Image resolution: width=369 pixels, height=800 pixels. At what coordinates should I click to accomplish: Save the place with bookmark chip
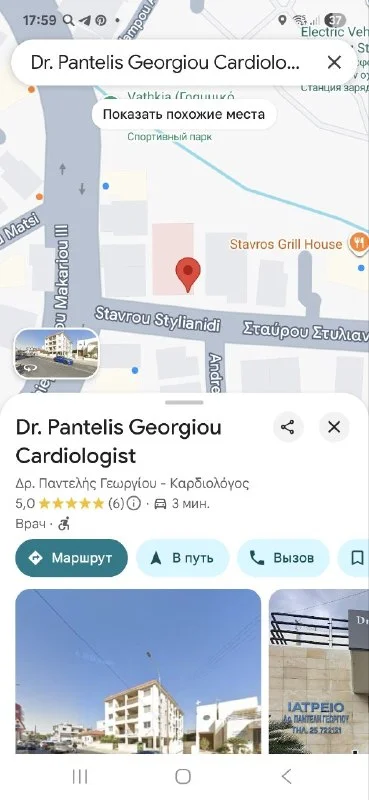pyautogui.click(x=355, y=558)
